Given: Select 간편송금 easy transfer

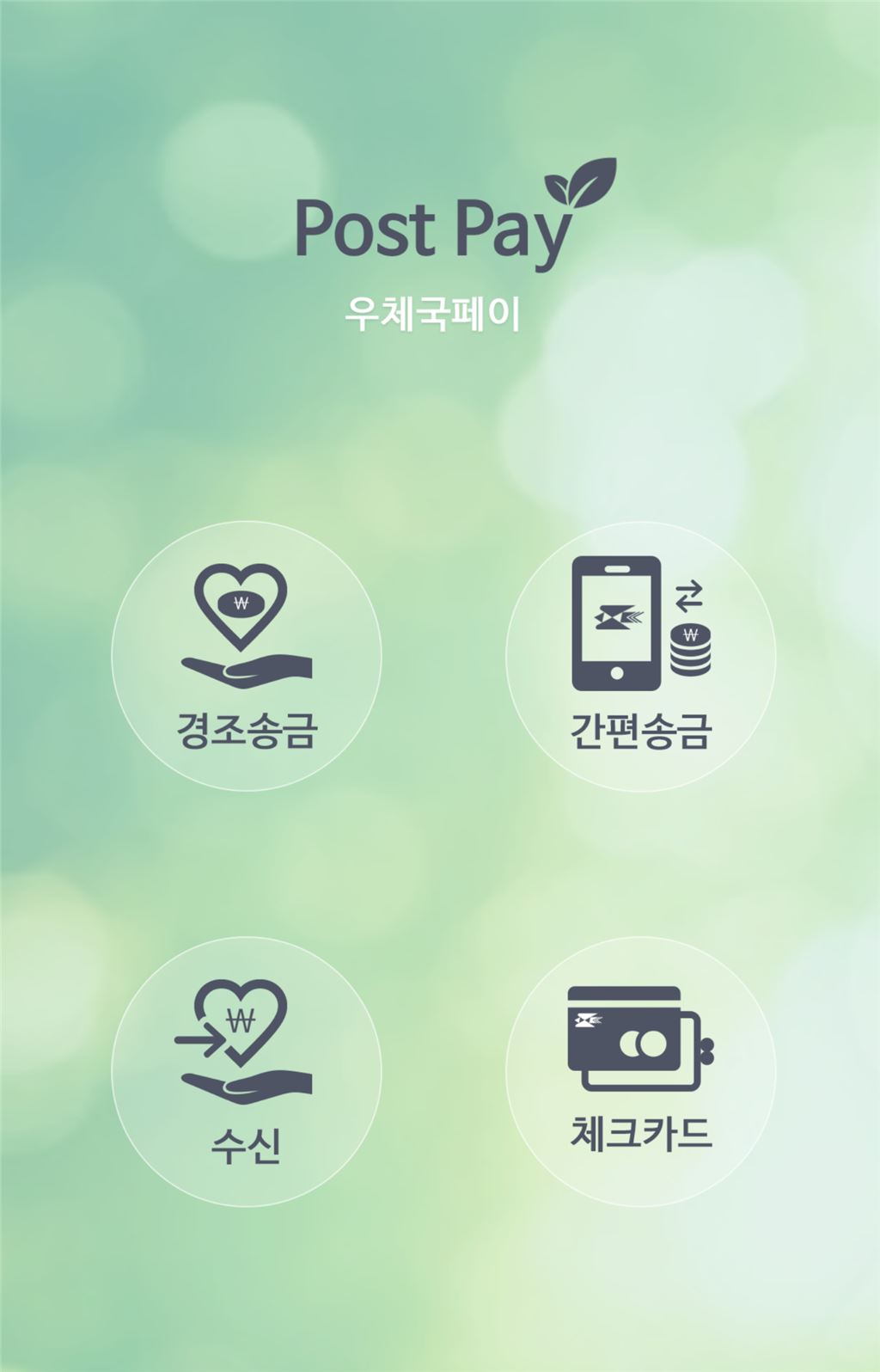Looking at the screenshot, I should point(640,657).
